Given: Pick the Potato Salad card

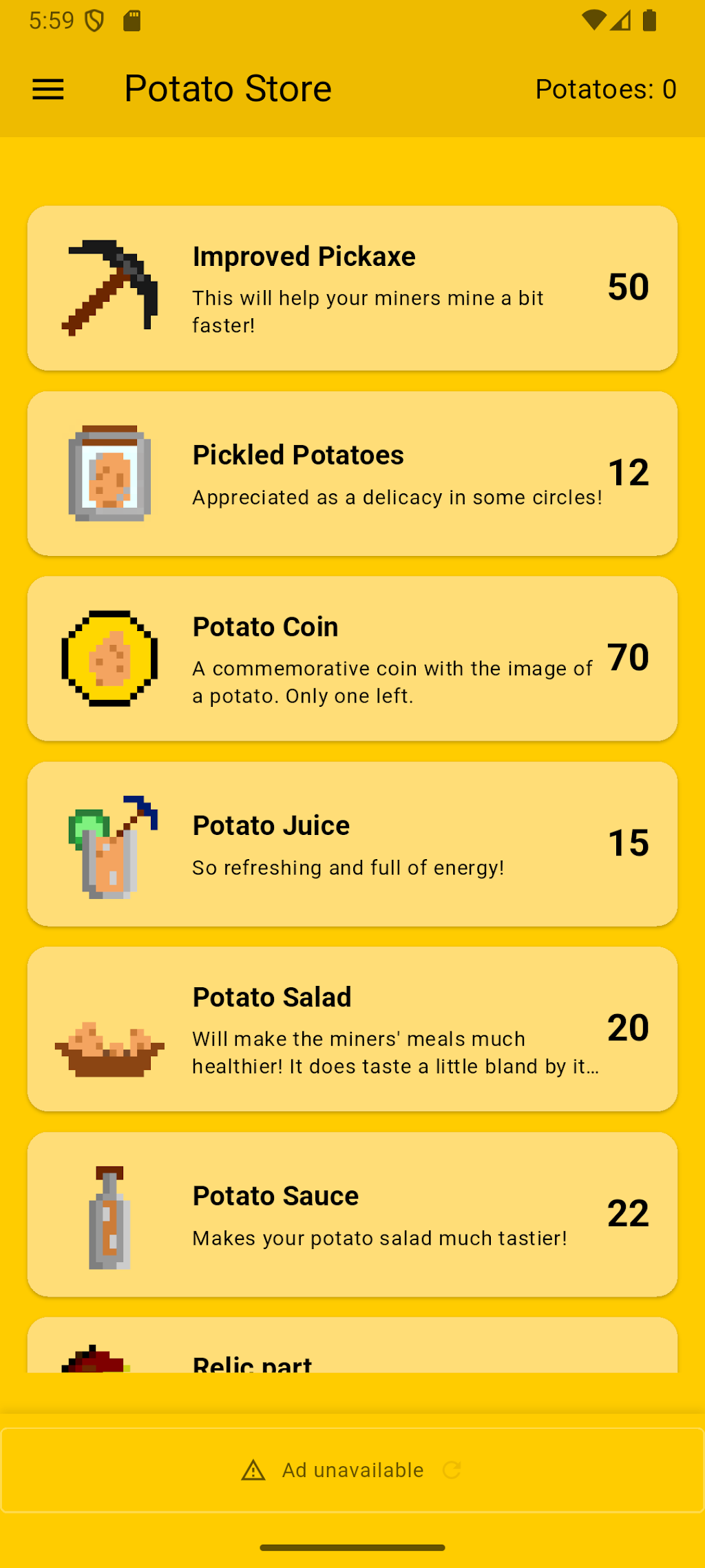Looking at the screenshot, I should (x=352, y=1029).
